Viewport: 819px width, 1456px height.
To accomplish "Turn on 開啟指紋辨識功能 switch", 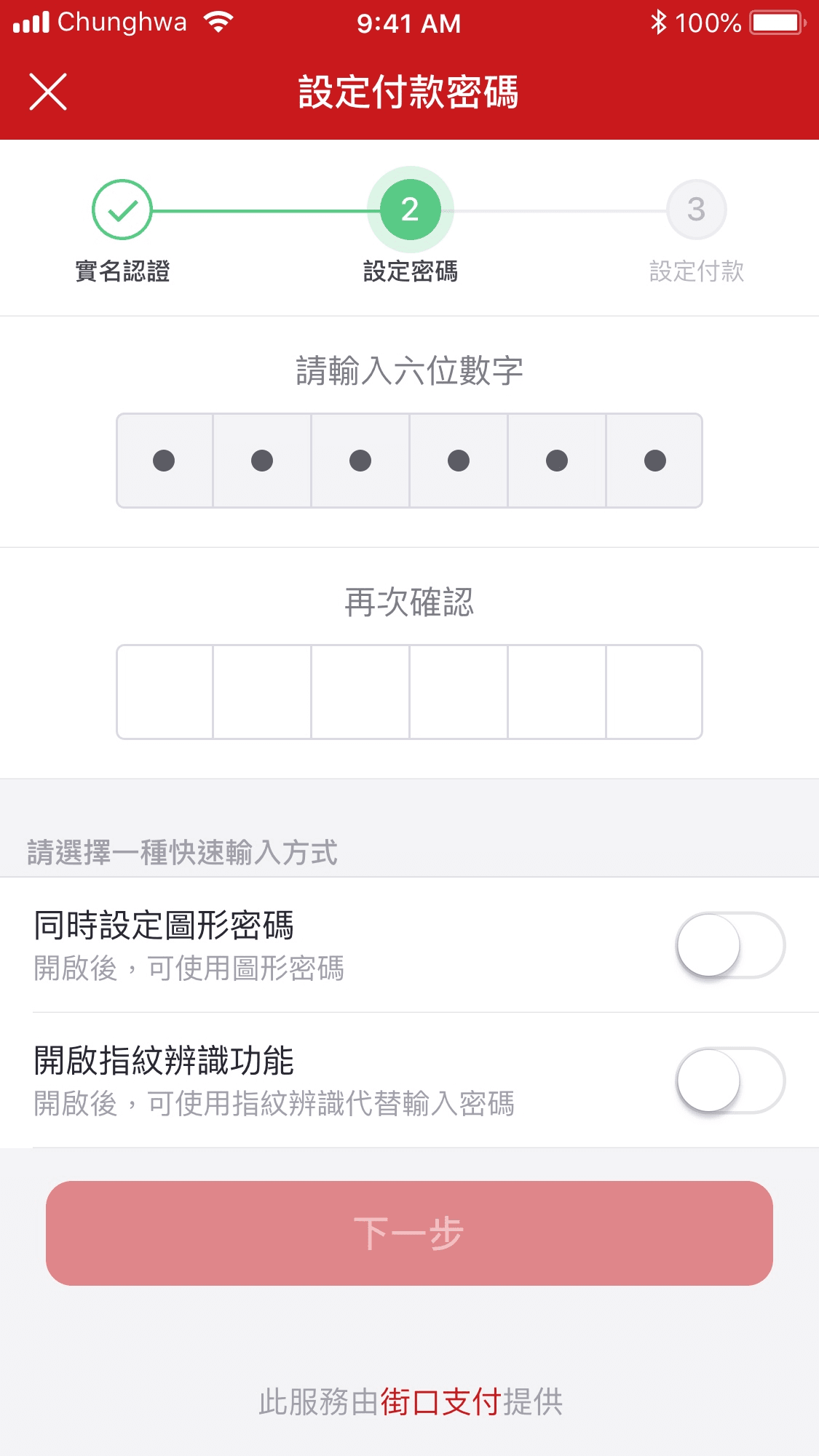I will point(730,1081).
